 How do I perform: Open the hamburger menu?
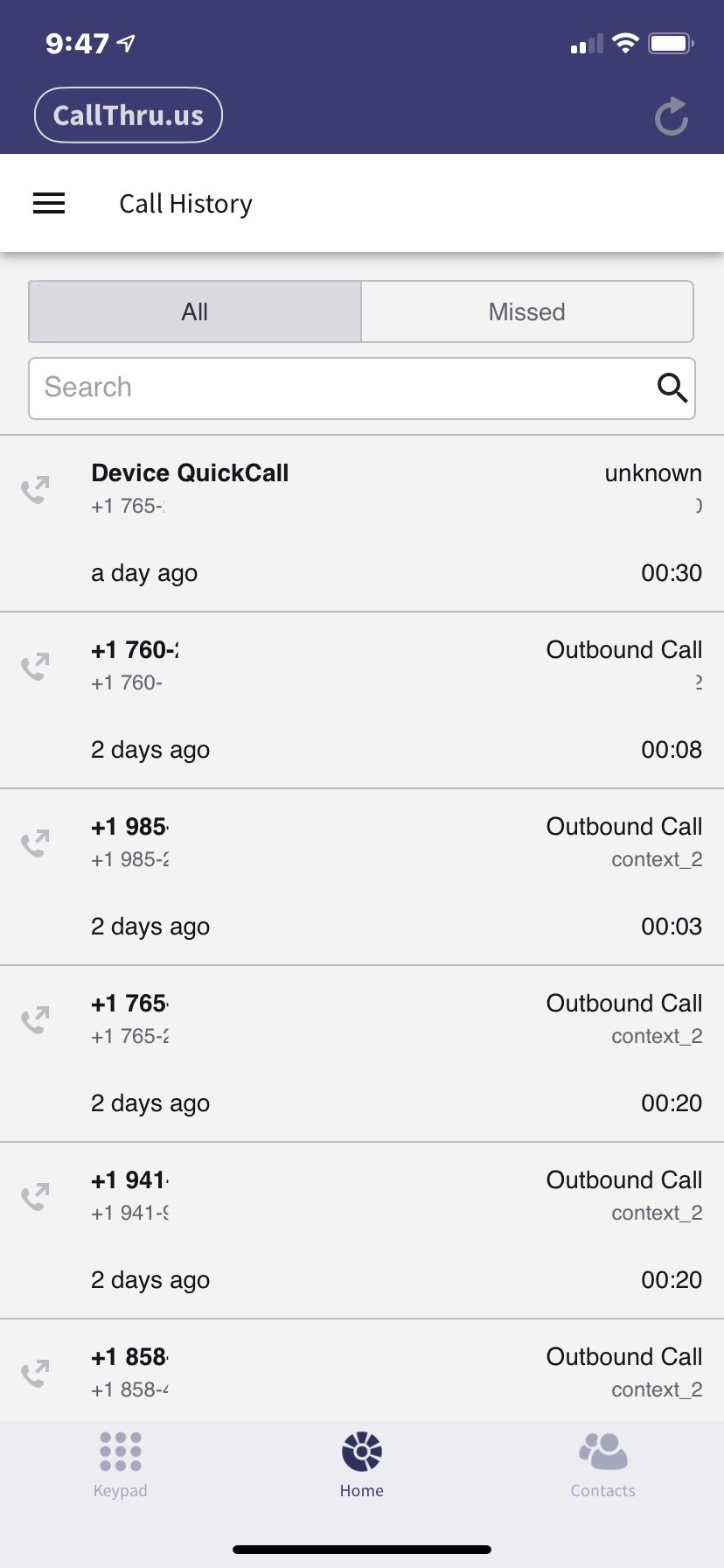pos(49,204)
